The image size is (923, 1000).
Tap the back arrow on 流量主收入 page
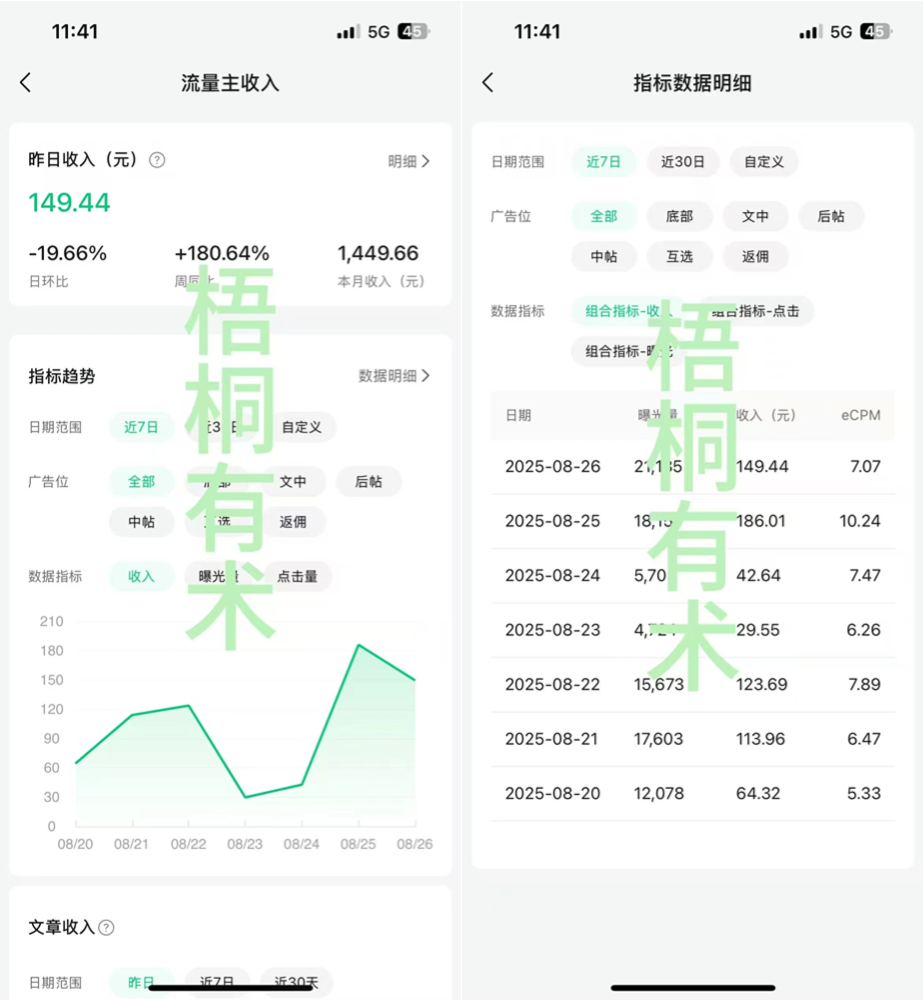tap(25, 83)
